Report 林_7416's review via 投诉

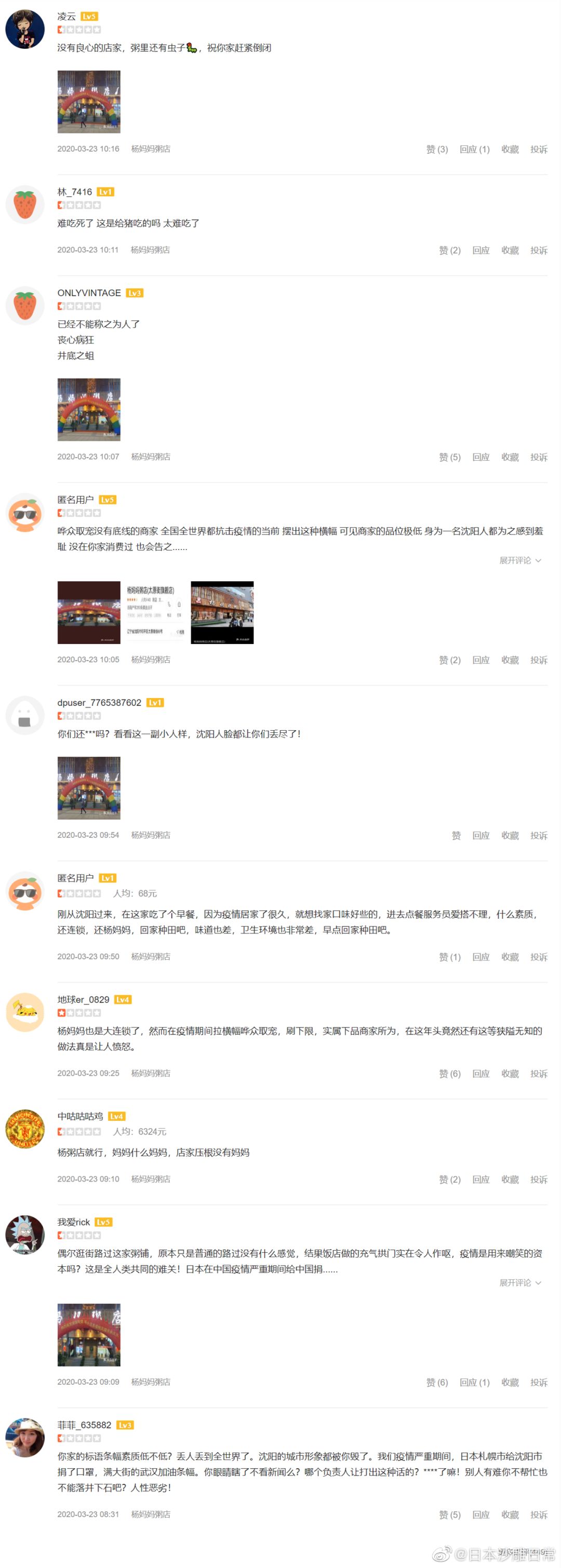[539, 250]
